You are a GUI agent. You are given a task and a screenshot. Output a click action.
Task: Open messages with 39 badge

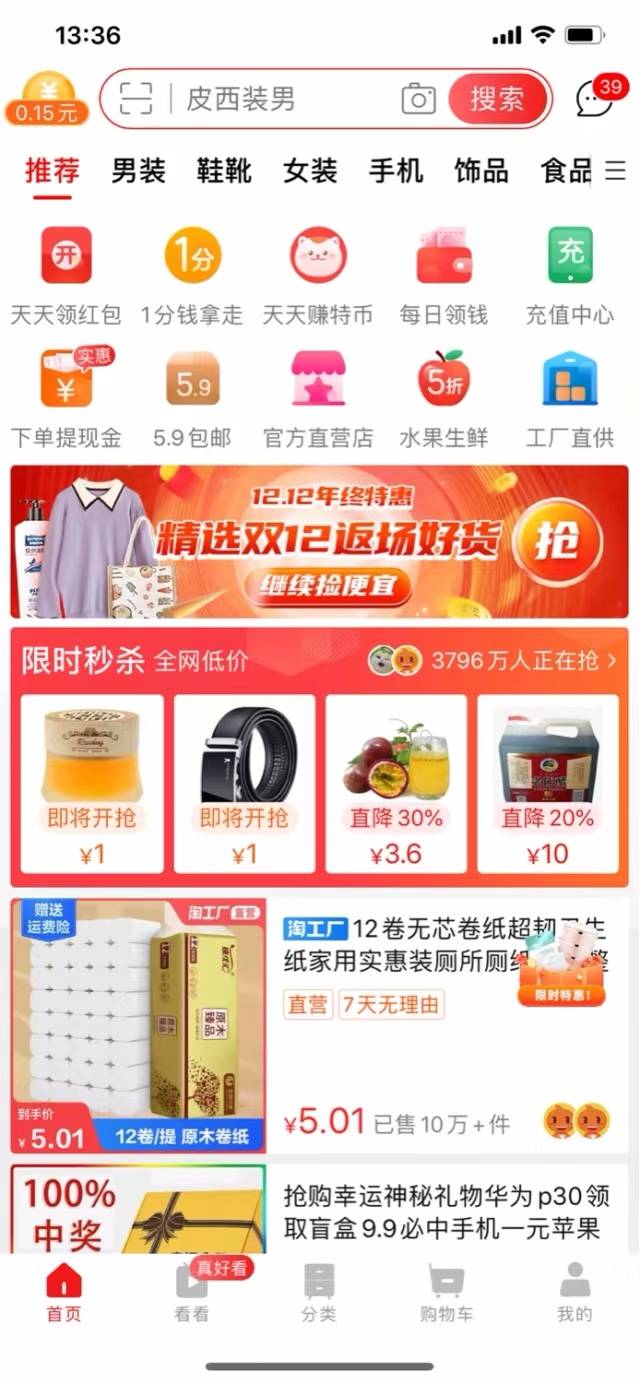pyautogui.click(x=597, y=97)
